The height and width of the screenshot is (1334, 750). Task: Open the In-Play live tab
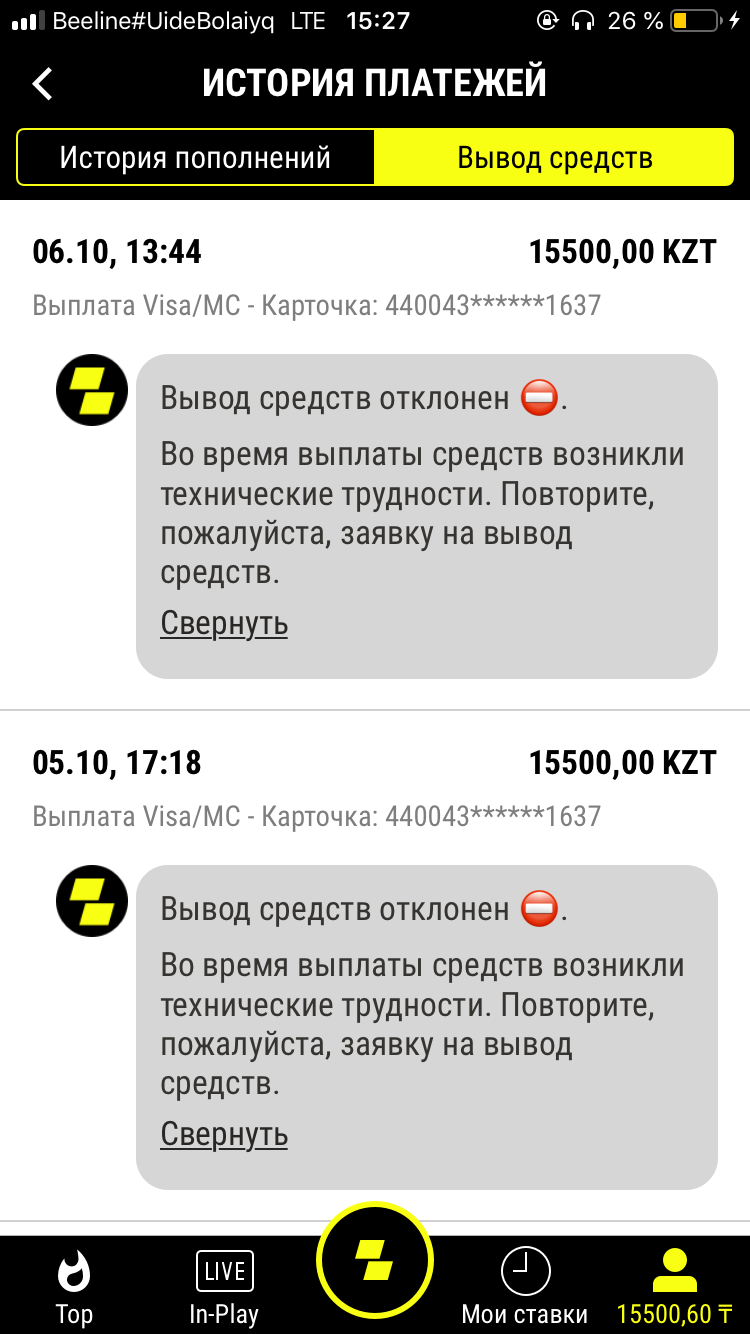tap(224, 1287)
